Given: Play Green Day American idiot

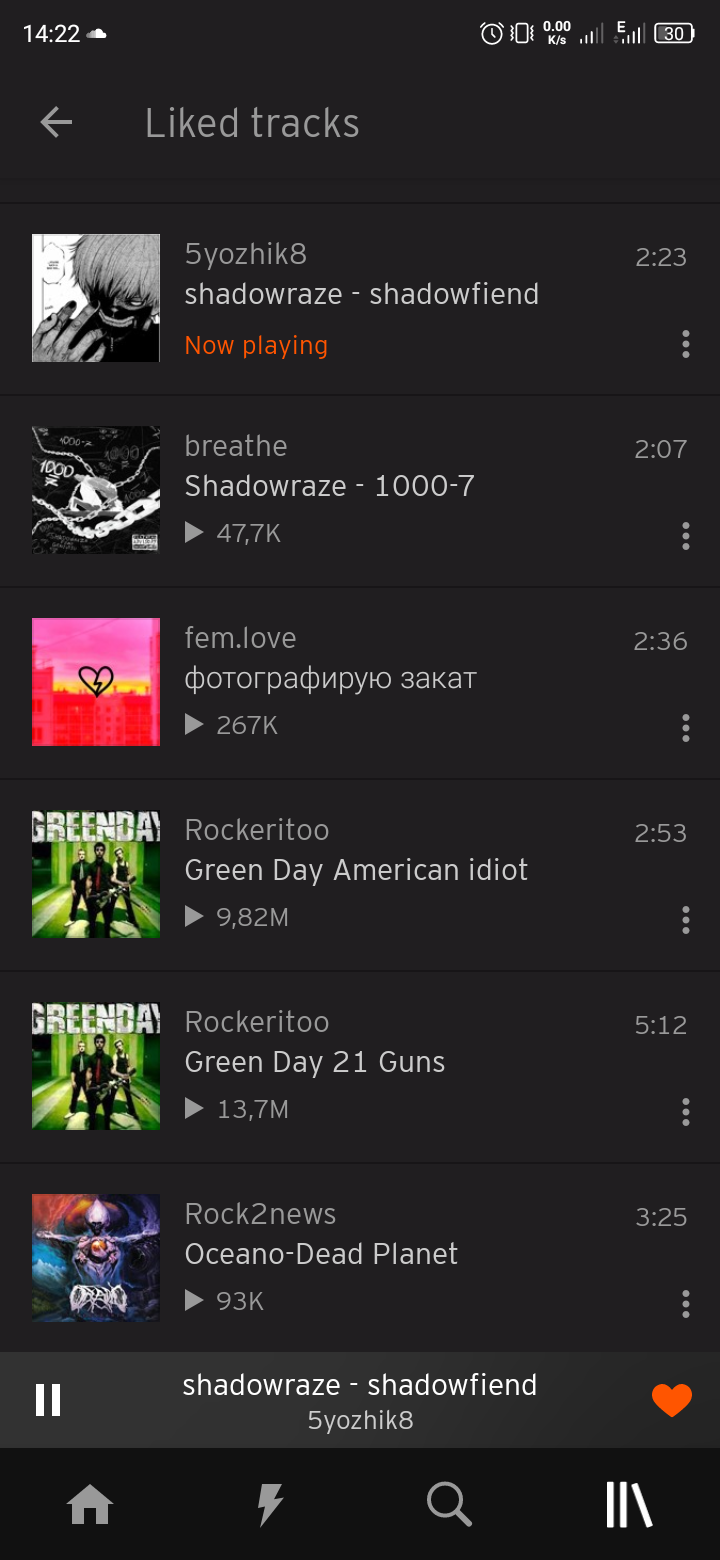Looking at the screenshot, I should (x=360, y=871).
